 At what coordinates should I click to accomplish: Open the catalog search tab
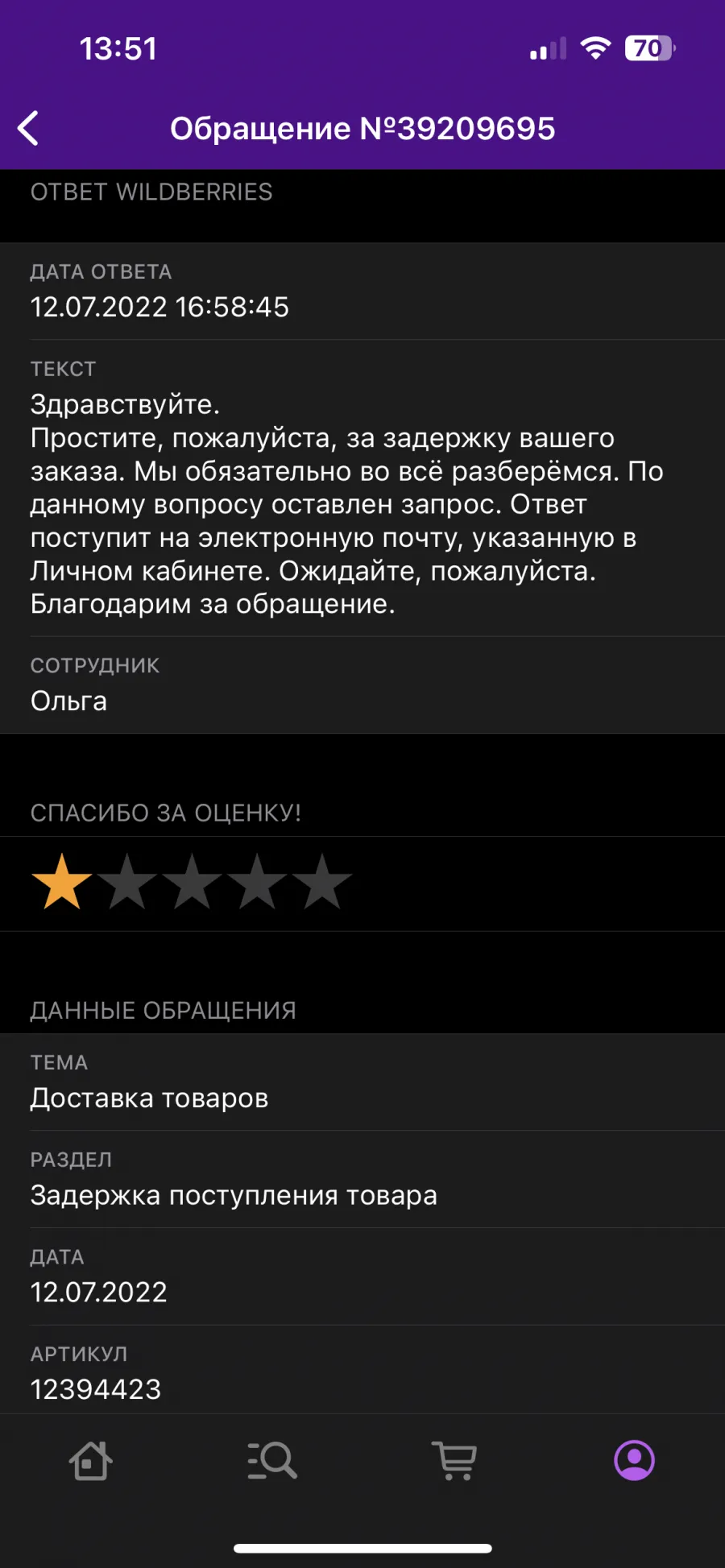272,1460
